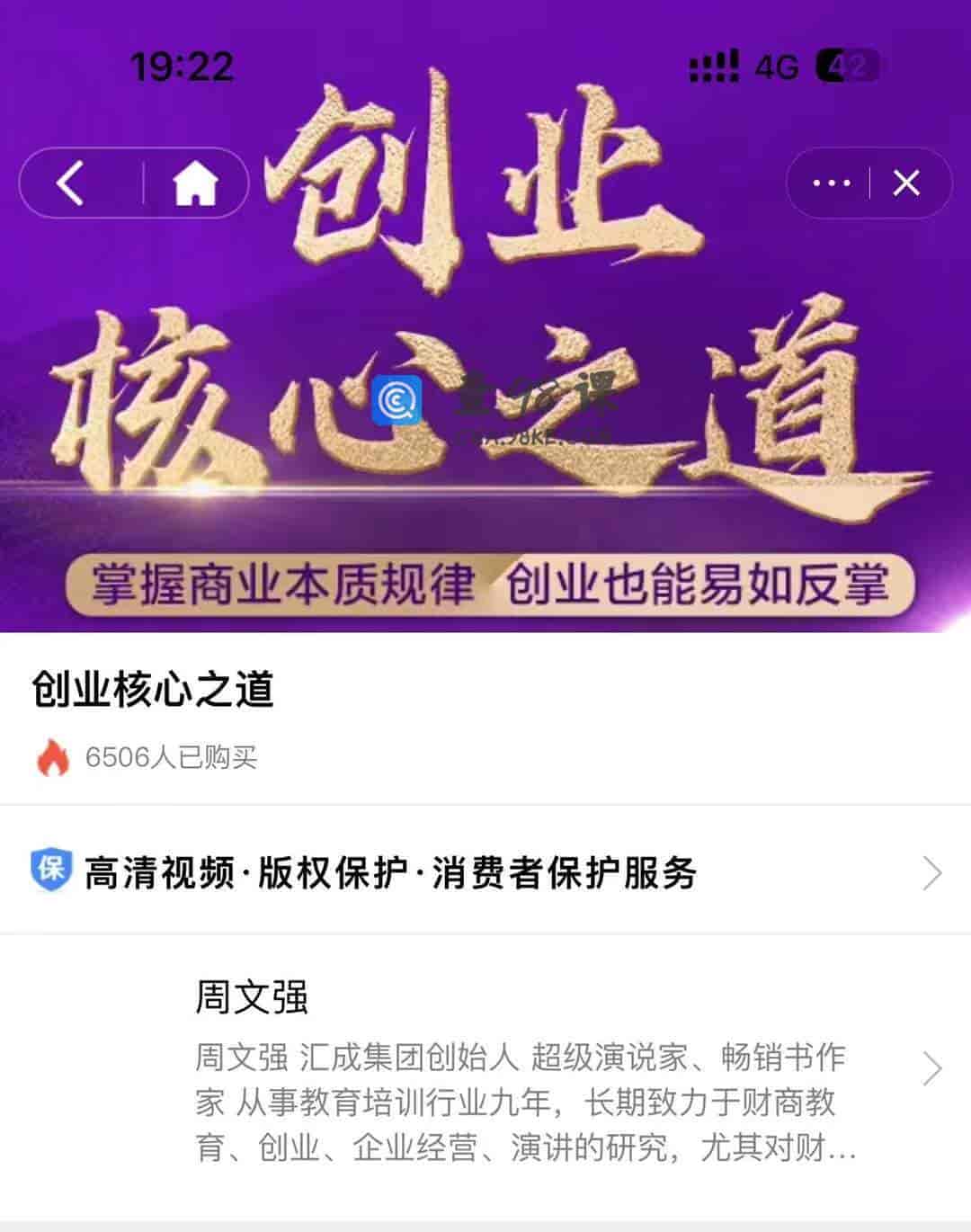Tap the back arrow in the navigation bar
Screen dimensions: 971x1232
(x=70, y=183)
